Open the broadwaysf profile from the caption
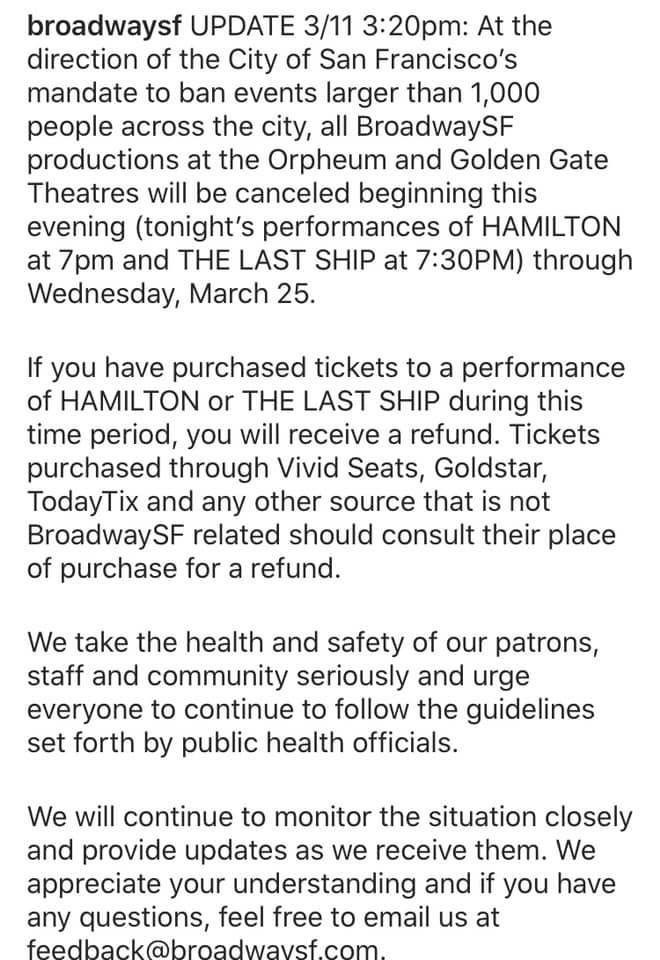Screen dimensions: 660x960 click(105, 28)
